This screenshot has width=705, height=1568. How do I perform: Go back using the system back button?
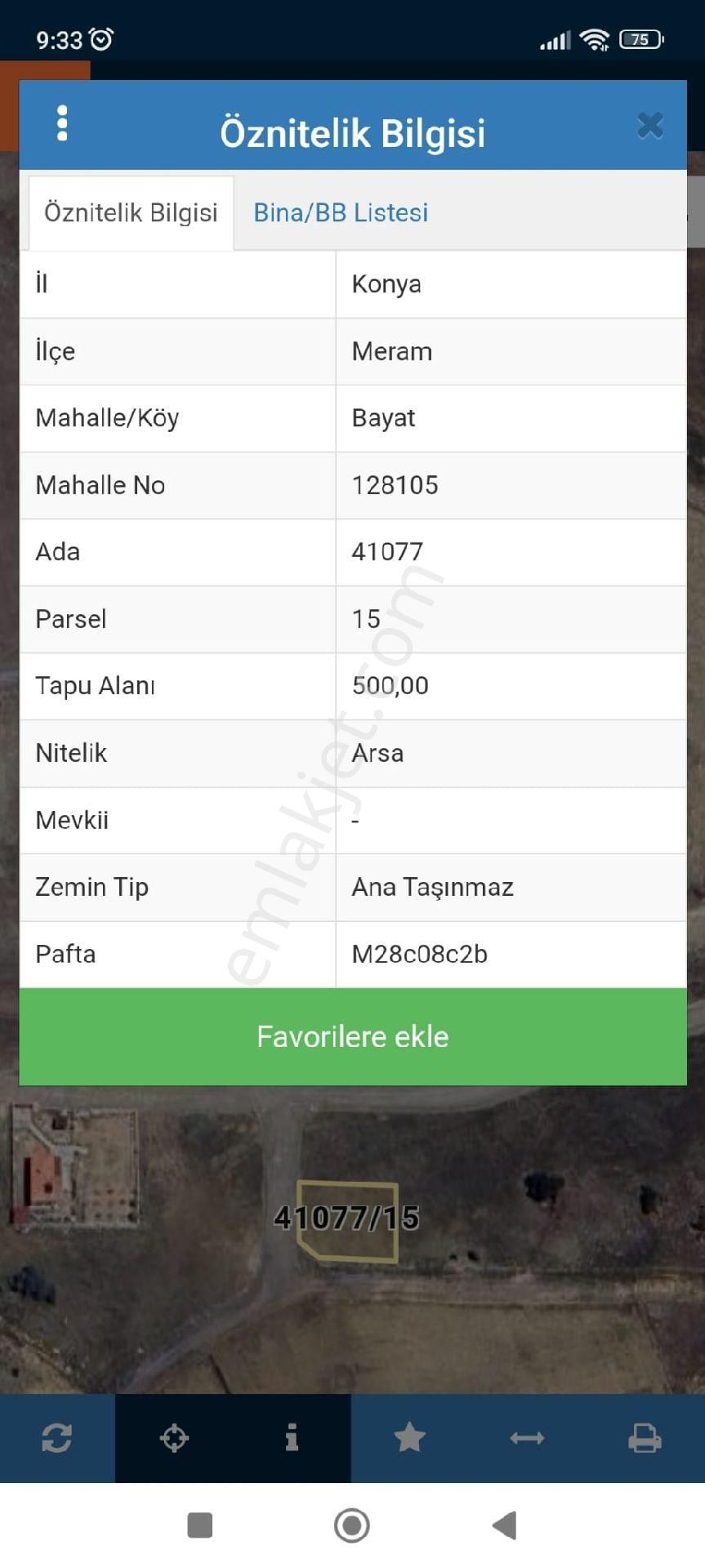505,1525
